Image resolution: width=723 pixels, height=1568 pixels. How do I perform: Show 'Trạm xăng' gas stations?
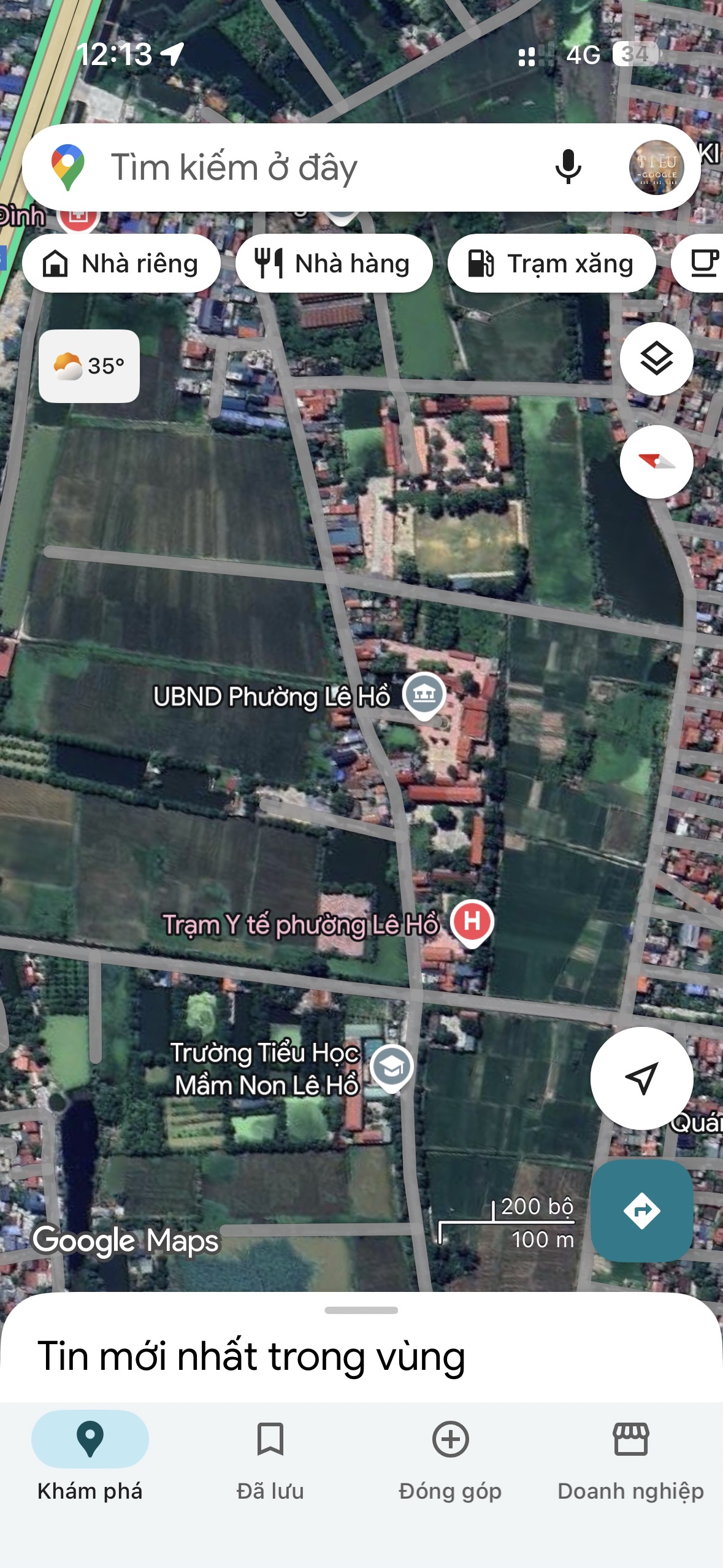pyautogui.click(x=551, y=264)
